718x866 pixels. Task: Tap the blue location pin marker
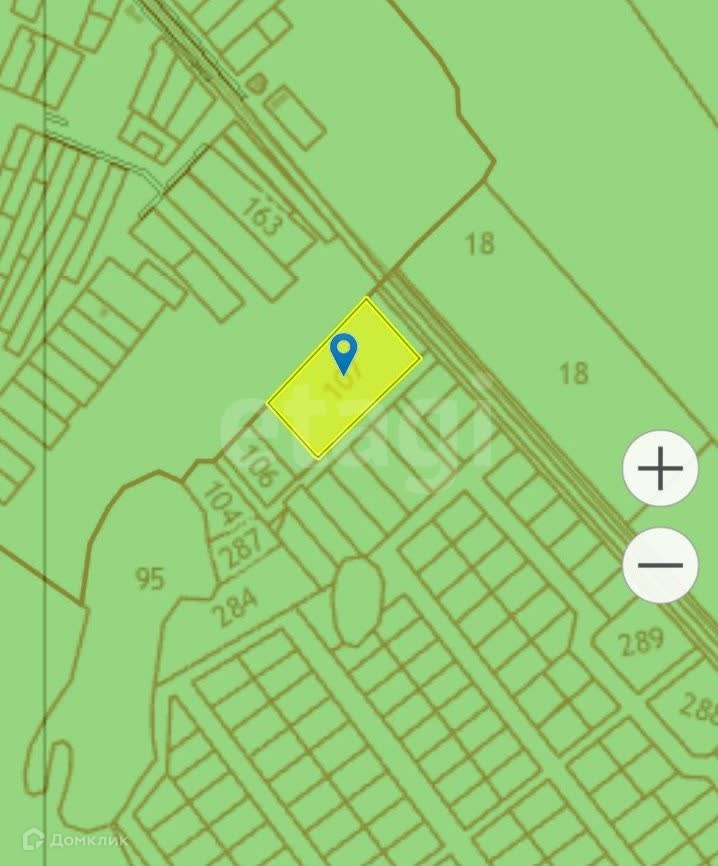coord(344,352)
